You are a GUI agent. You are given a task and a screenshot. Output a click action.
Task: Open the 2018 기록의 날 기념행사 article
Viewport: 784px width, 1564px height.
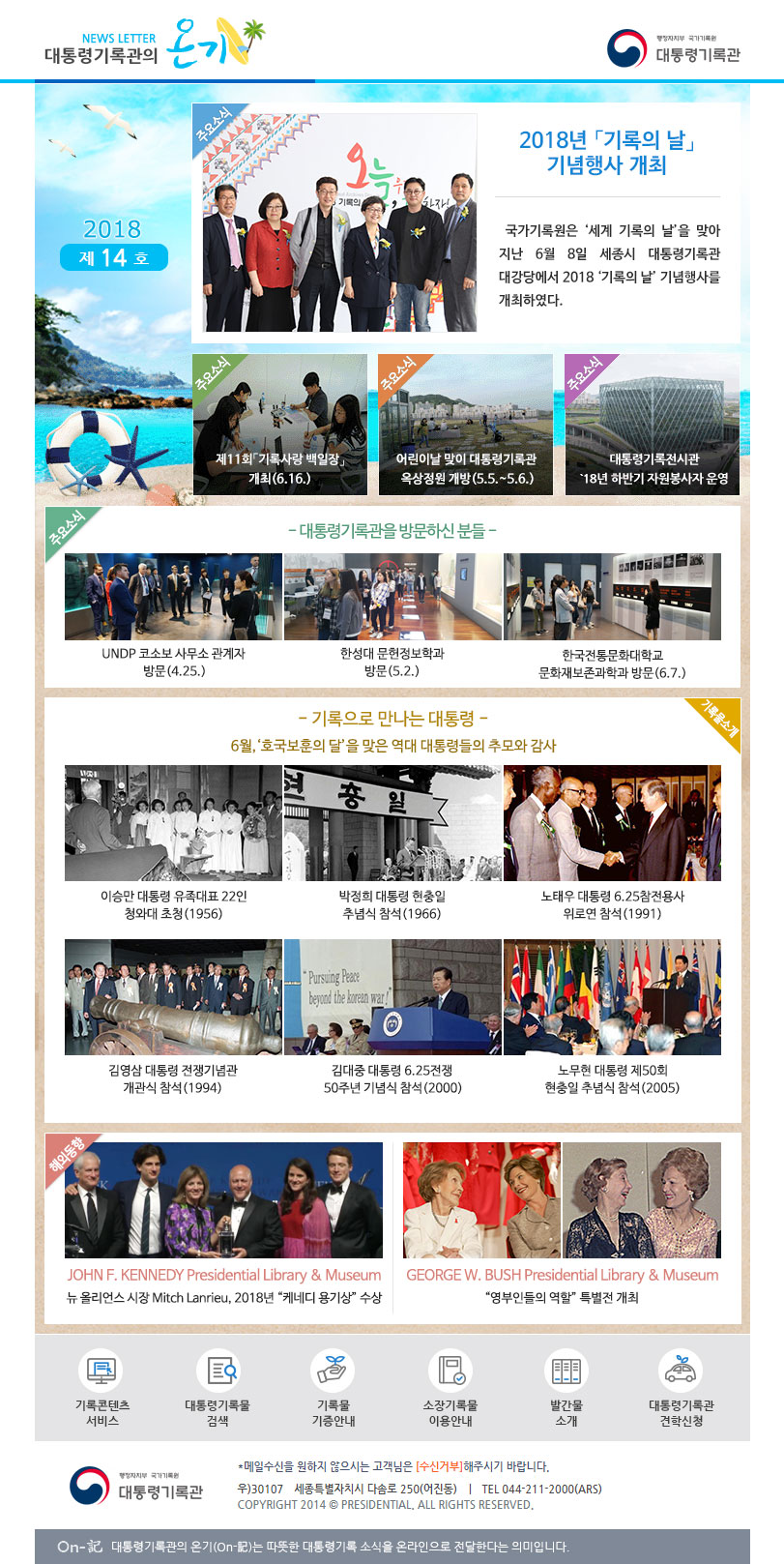pyautogui.click(x=608, y=152)
